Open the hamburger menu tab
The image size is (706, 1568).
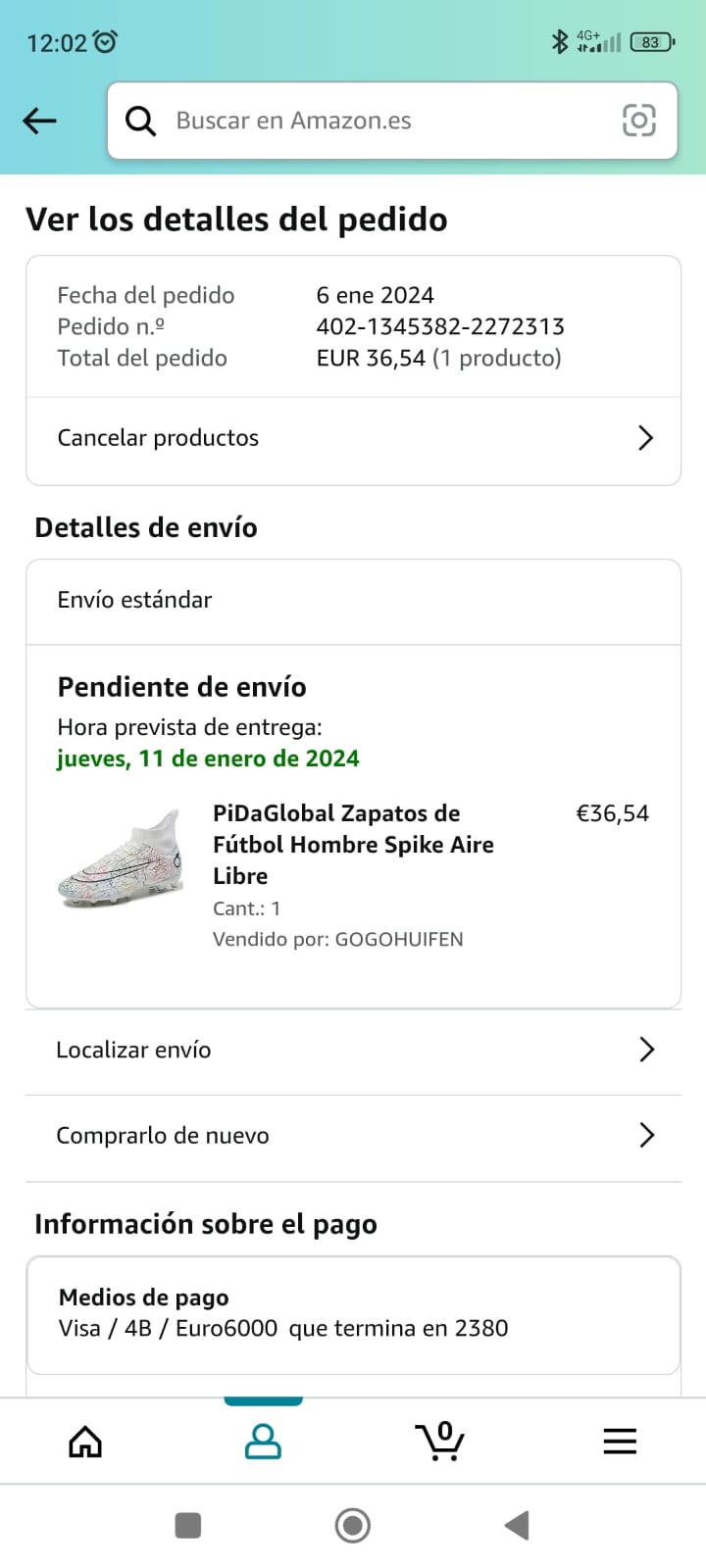(620, 1442)
